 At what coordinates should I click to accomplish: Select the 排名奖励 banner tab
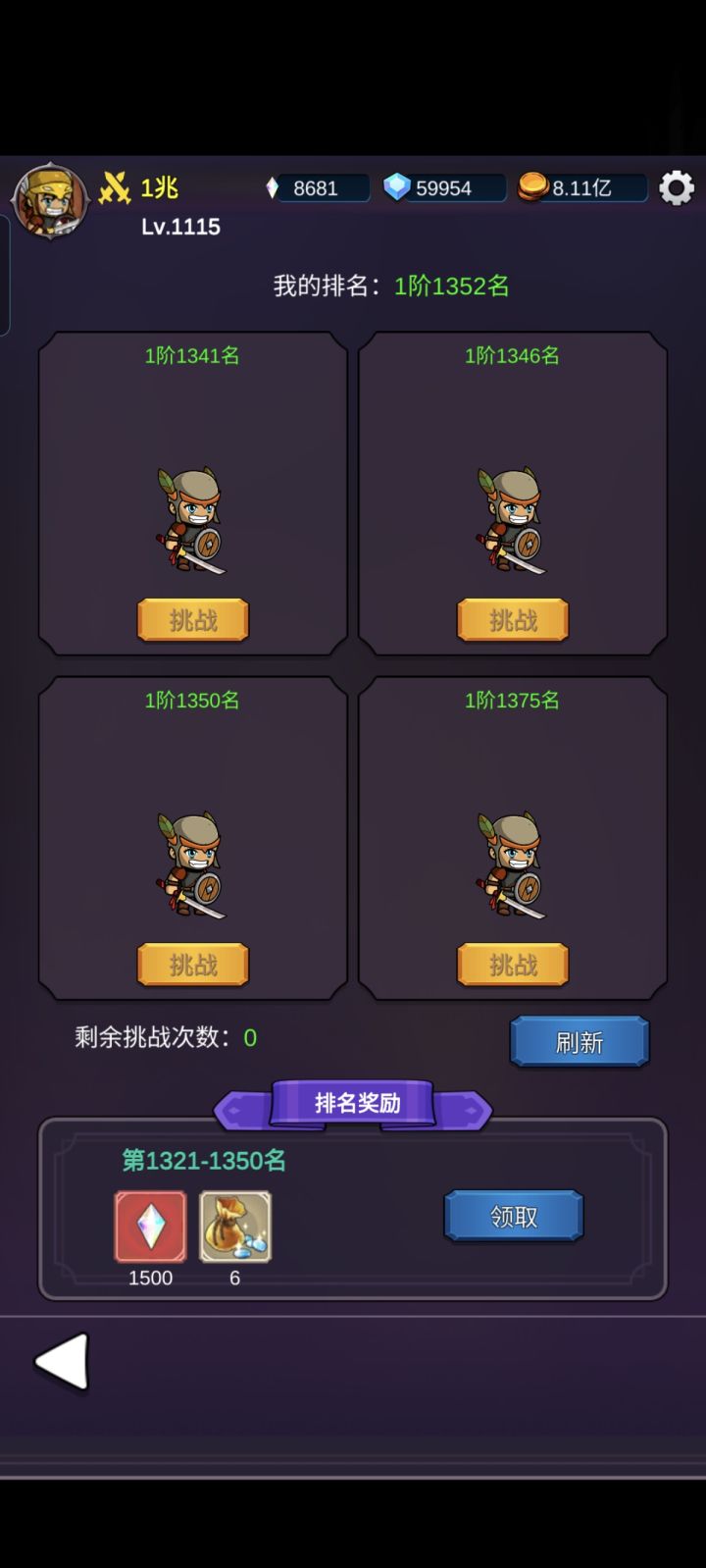pyautogui.click(x=353, y=1102)
